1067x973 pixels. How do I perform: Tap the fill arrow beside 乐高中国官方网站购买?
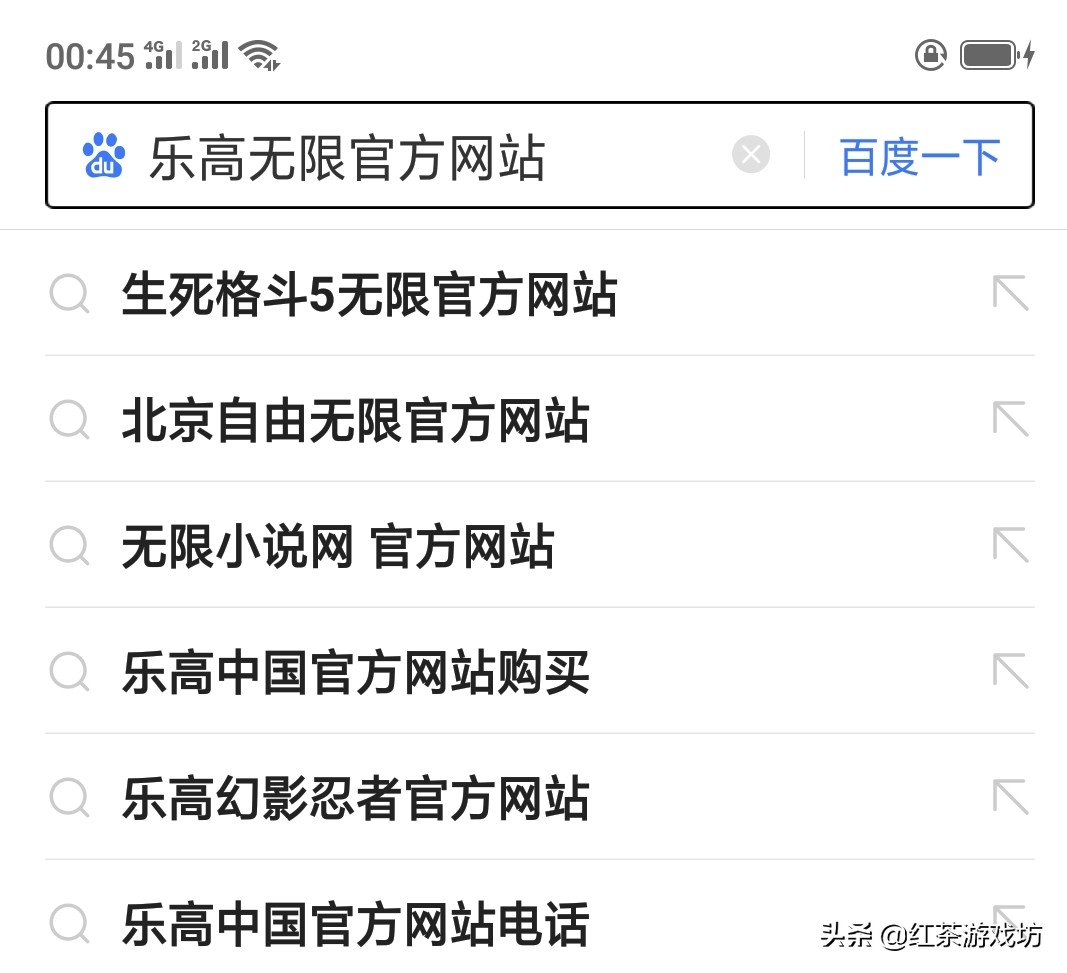(x=1011, y=670)
